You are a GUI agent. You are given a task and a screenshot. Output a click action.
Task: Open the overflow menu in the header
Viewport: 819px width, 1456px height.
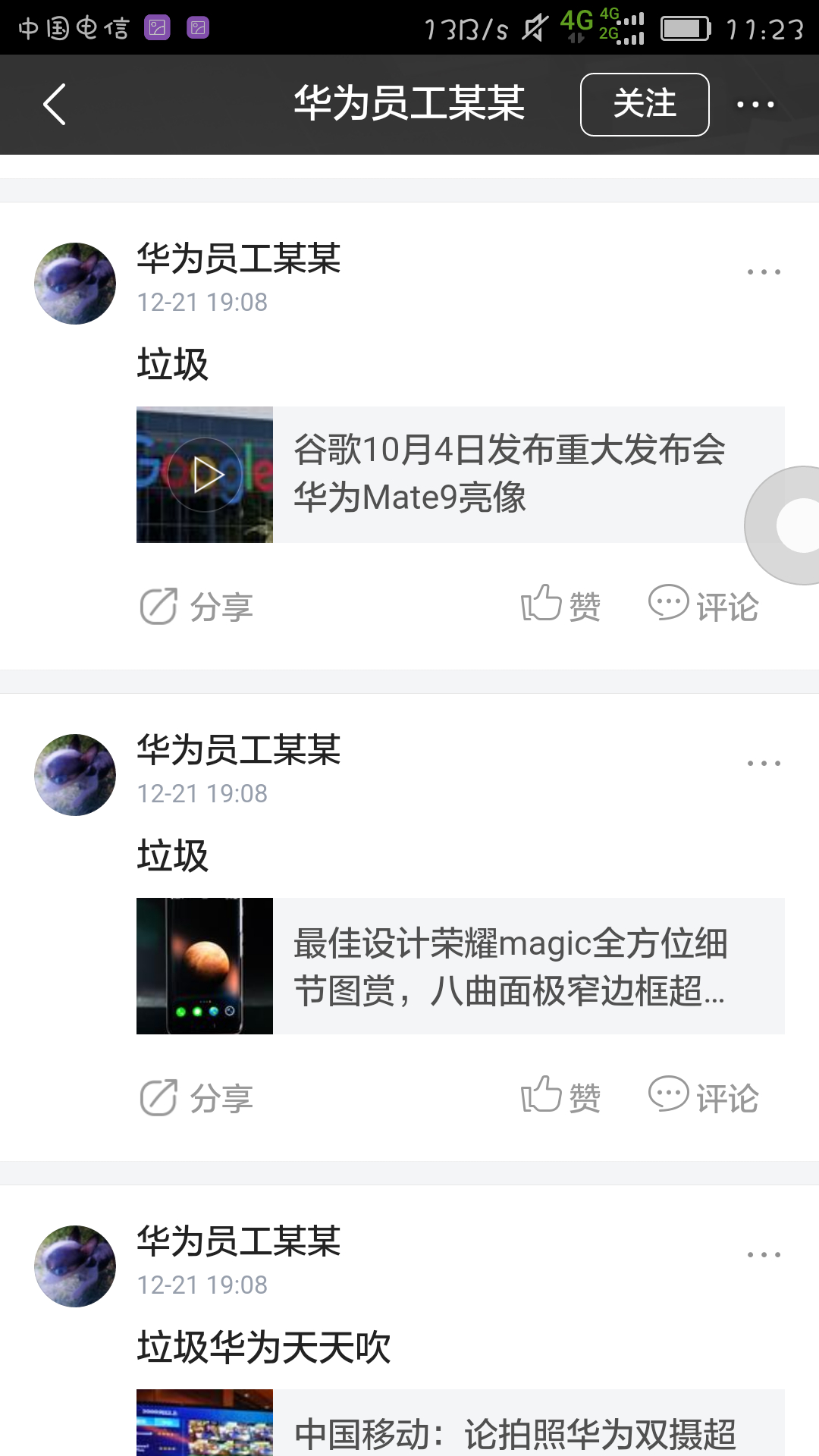[x=755, y=105]
